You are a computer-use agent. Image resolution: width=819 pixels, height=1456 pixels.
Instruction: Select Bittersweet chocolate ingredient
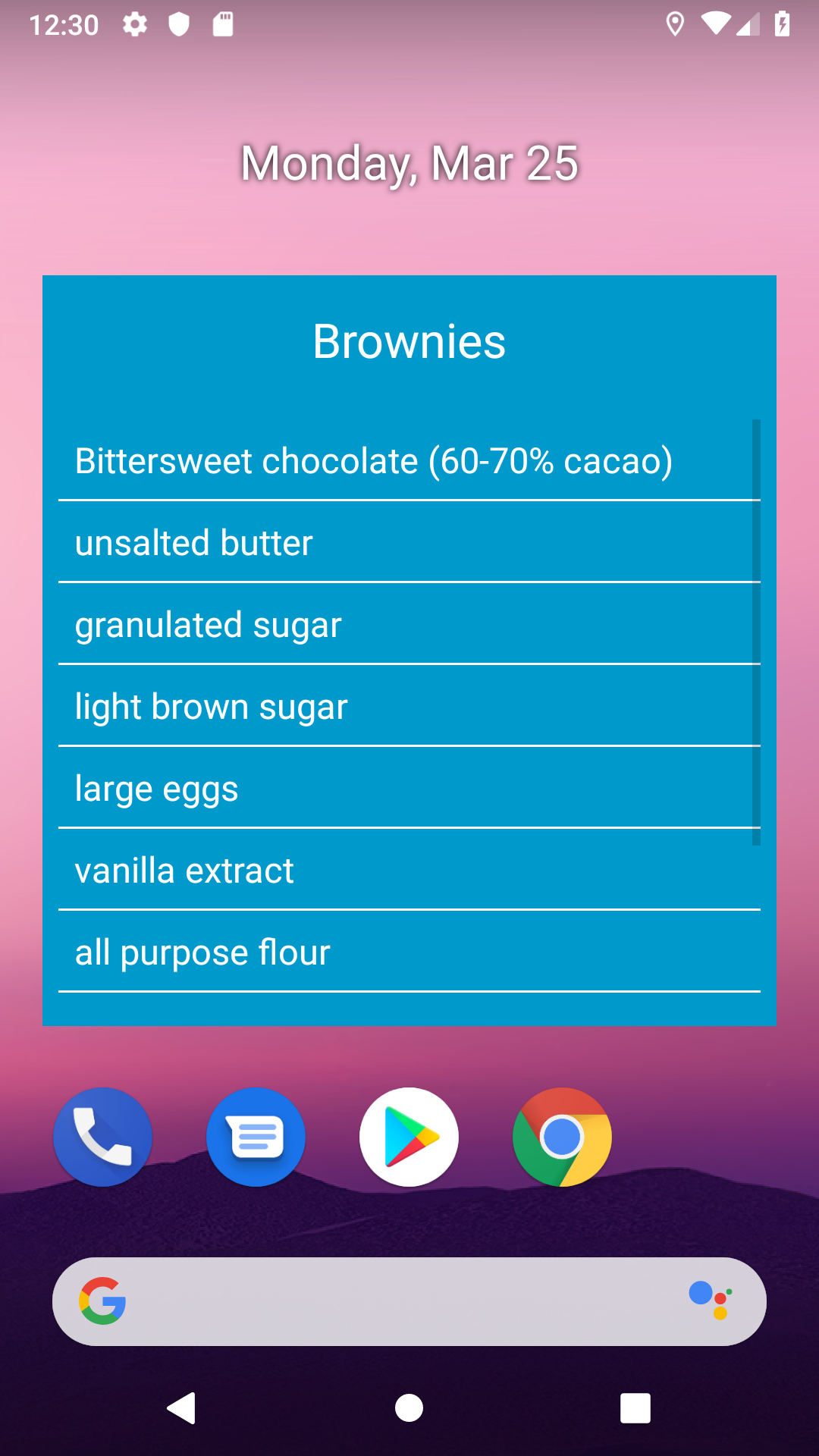click(x=375, y=460)
